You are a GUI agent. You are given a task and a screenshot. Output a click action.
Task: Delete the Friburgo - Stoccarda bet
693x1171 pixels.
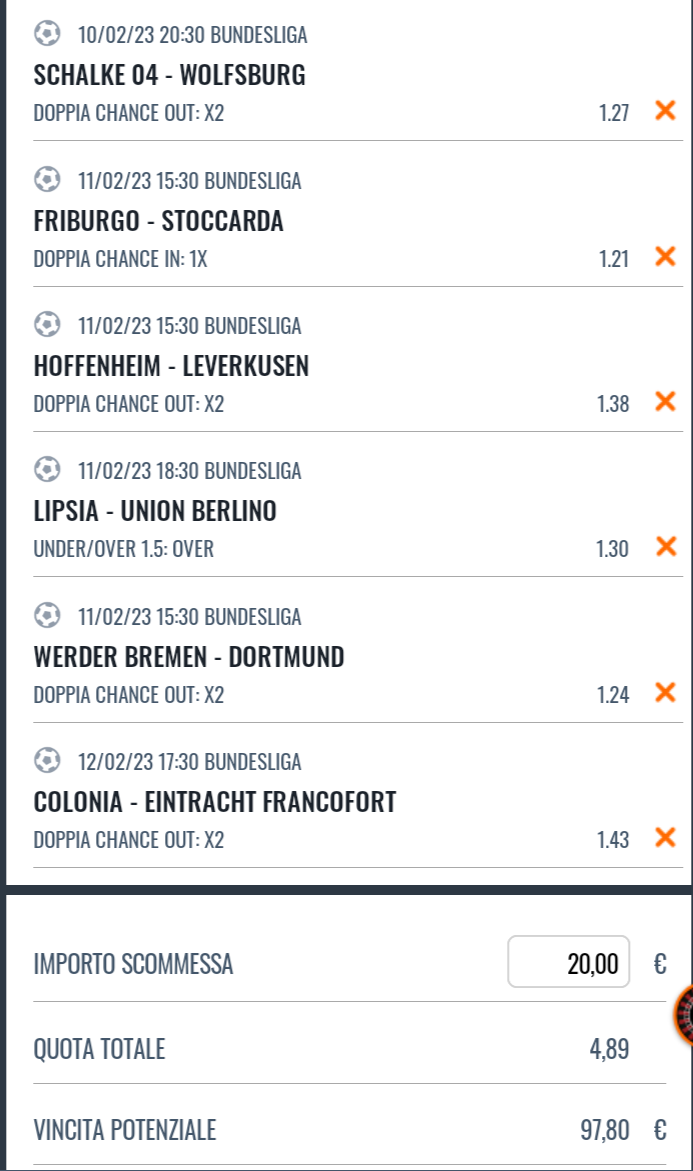point(665,257)
